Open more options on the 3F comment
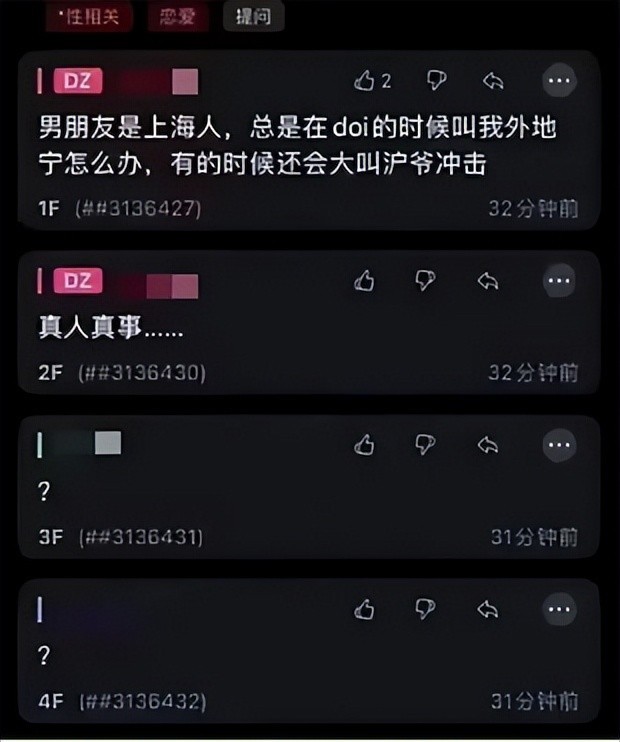Viewport: 620px width, 742px height. (x=559, y=445)
